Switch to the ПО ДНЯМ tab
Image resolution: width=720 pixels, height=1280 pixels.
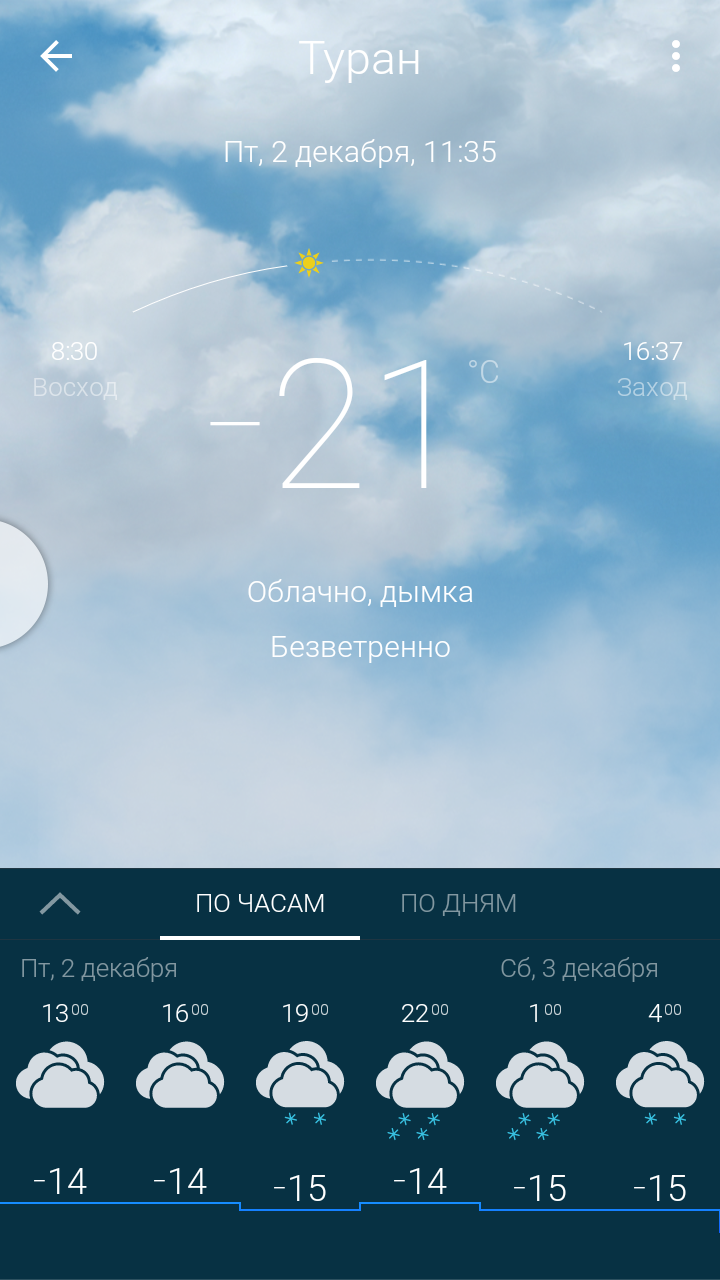coord(458,904)
